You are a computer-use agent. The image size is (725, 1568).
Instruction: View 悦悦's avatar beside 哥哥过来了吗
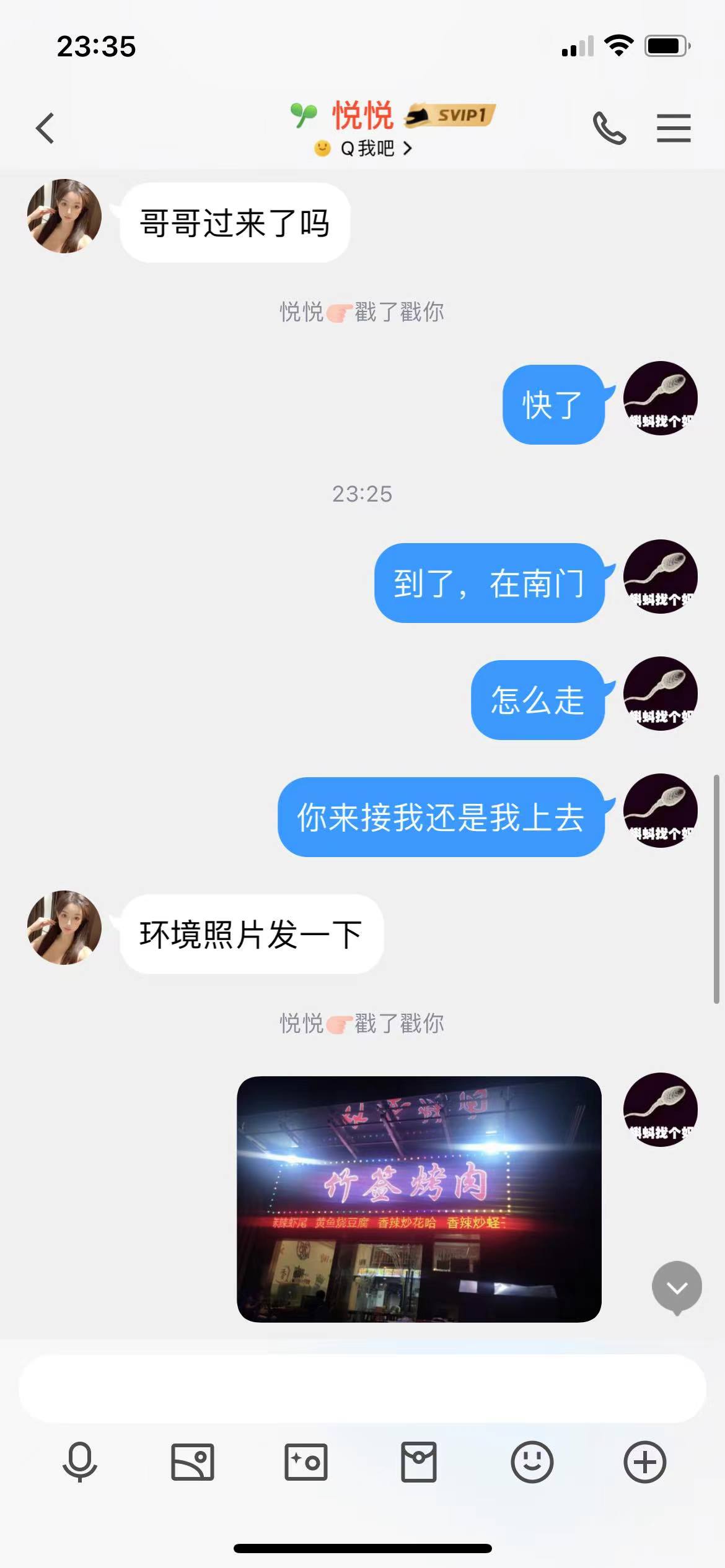(64, 216)
